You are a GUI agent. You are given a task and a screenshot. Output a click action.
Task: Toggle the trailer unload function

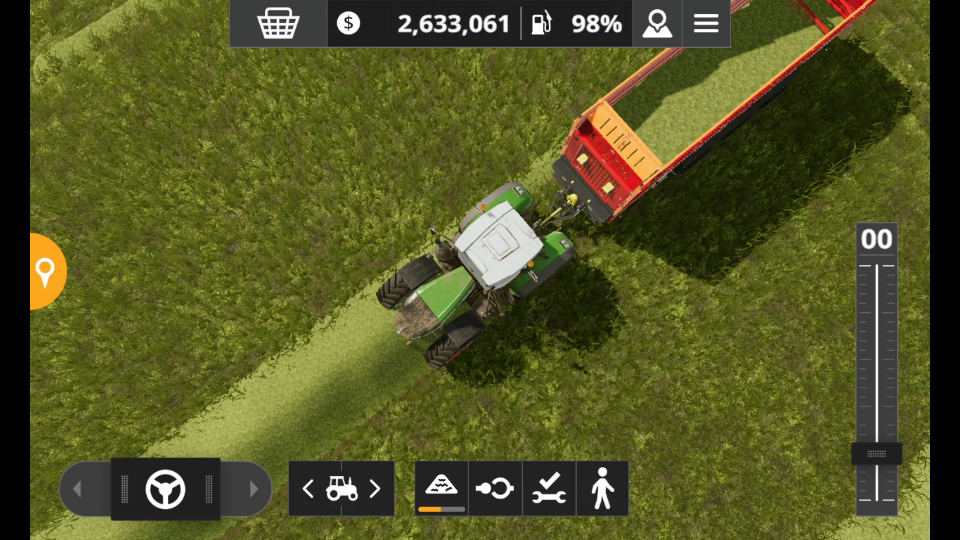[x=441, y=488]
